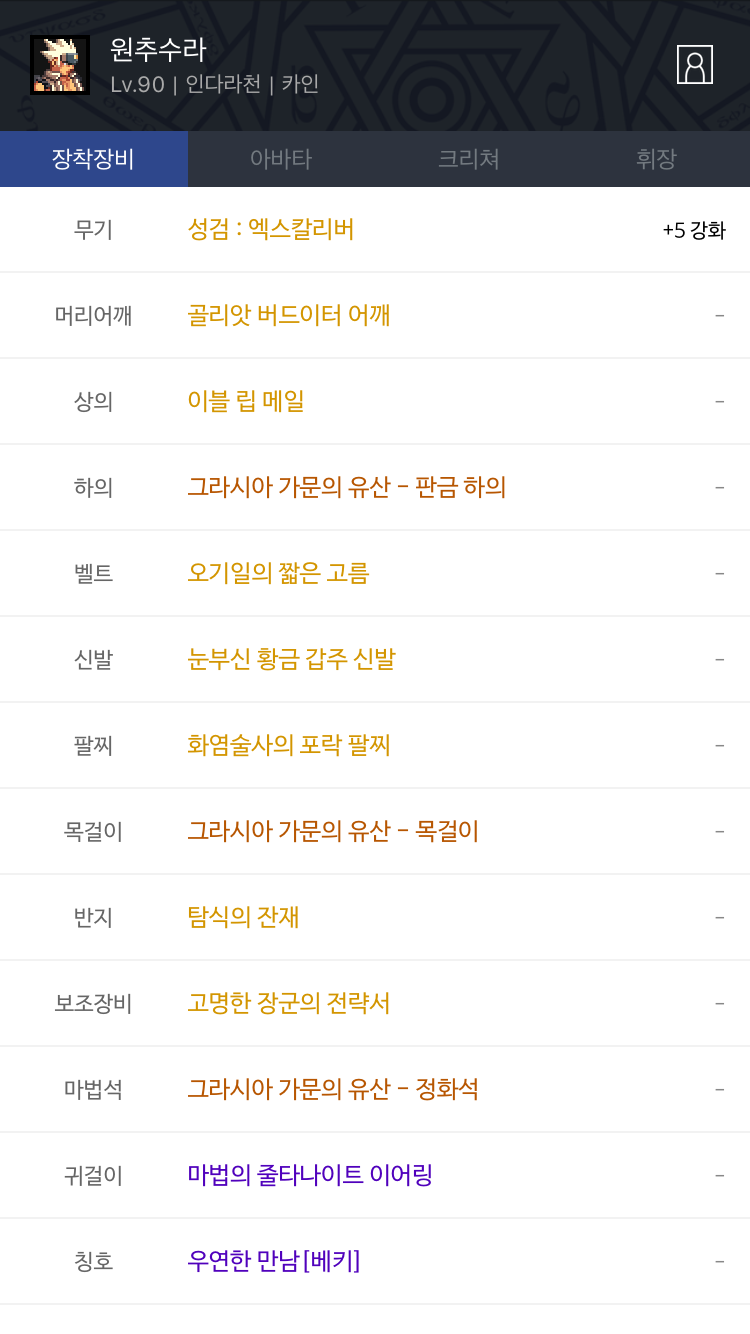Select the 장착장비 tab
750x1334 pixels.
pyautogui.click(x=94, y=159)
